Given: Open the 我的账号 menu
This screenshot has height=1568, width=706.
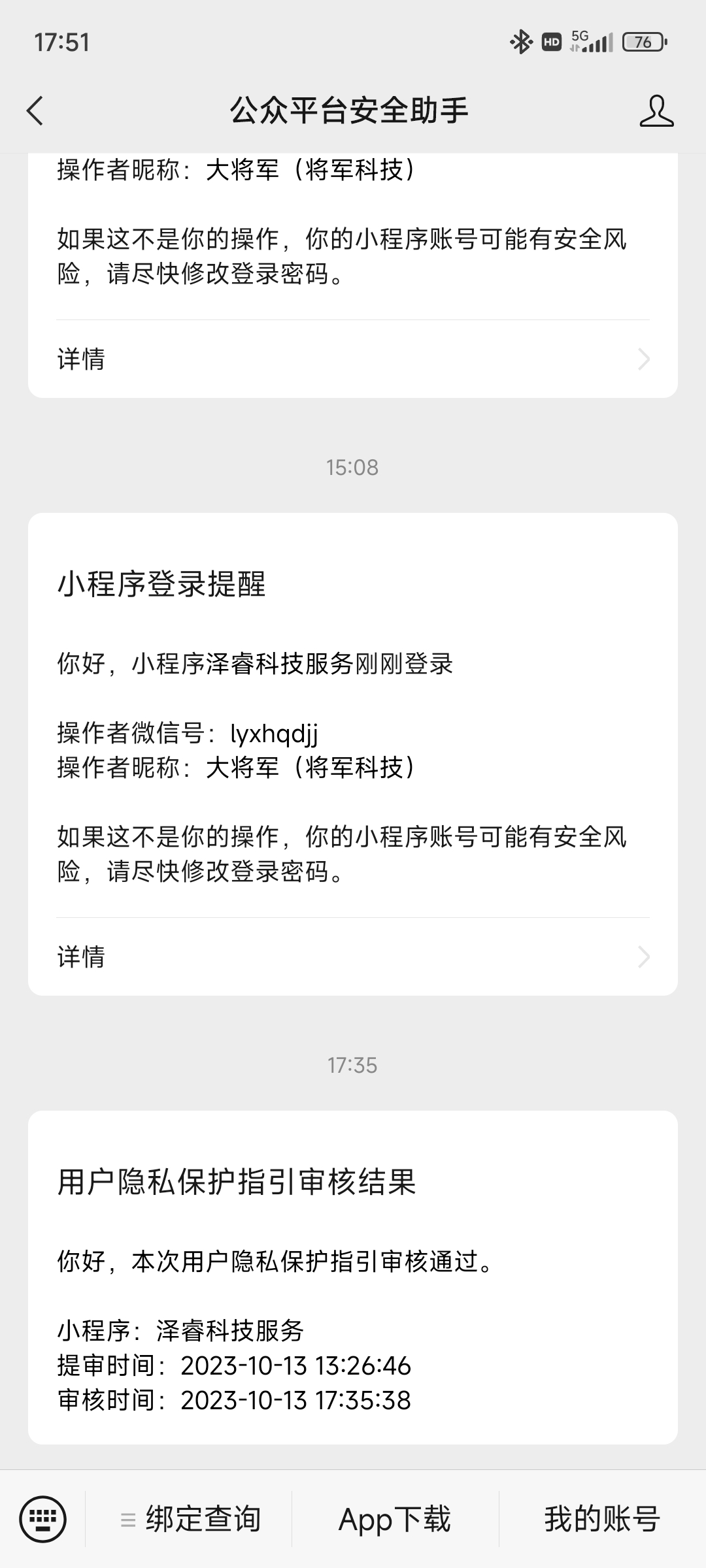Looking at the screenshot, I should click(602, 1519).
